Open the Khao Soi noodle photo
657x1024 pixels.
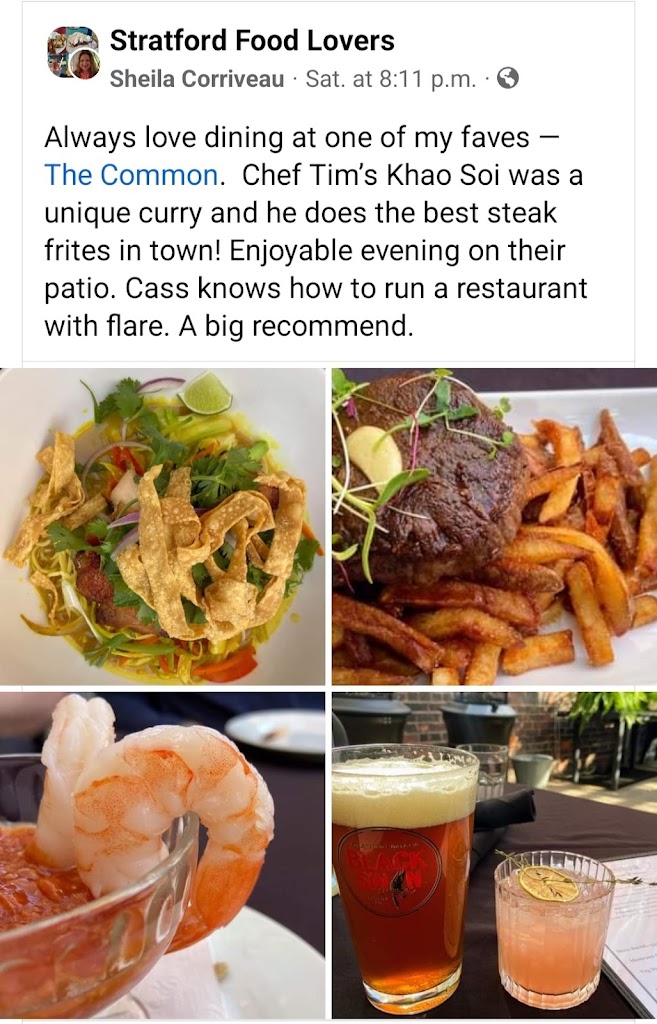[162, 526]
